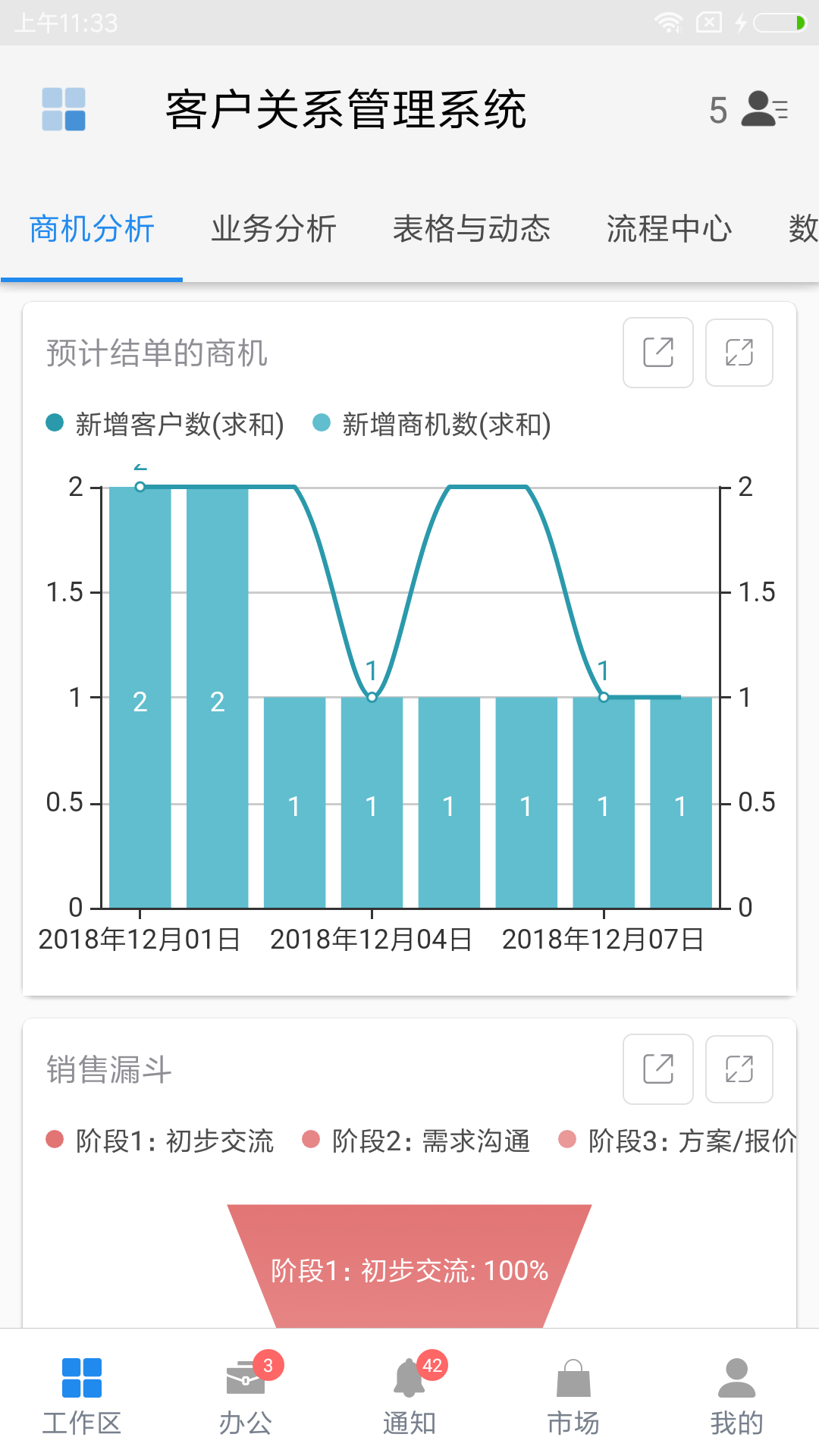Open export icon on 预计结单的商机 card
Screen dimensions: 819x1456
click(x=657, y=353)
